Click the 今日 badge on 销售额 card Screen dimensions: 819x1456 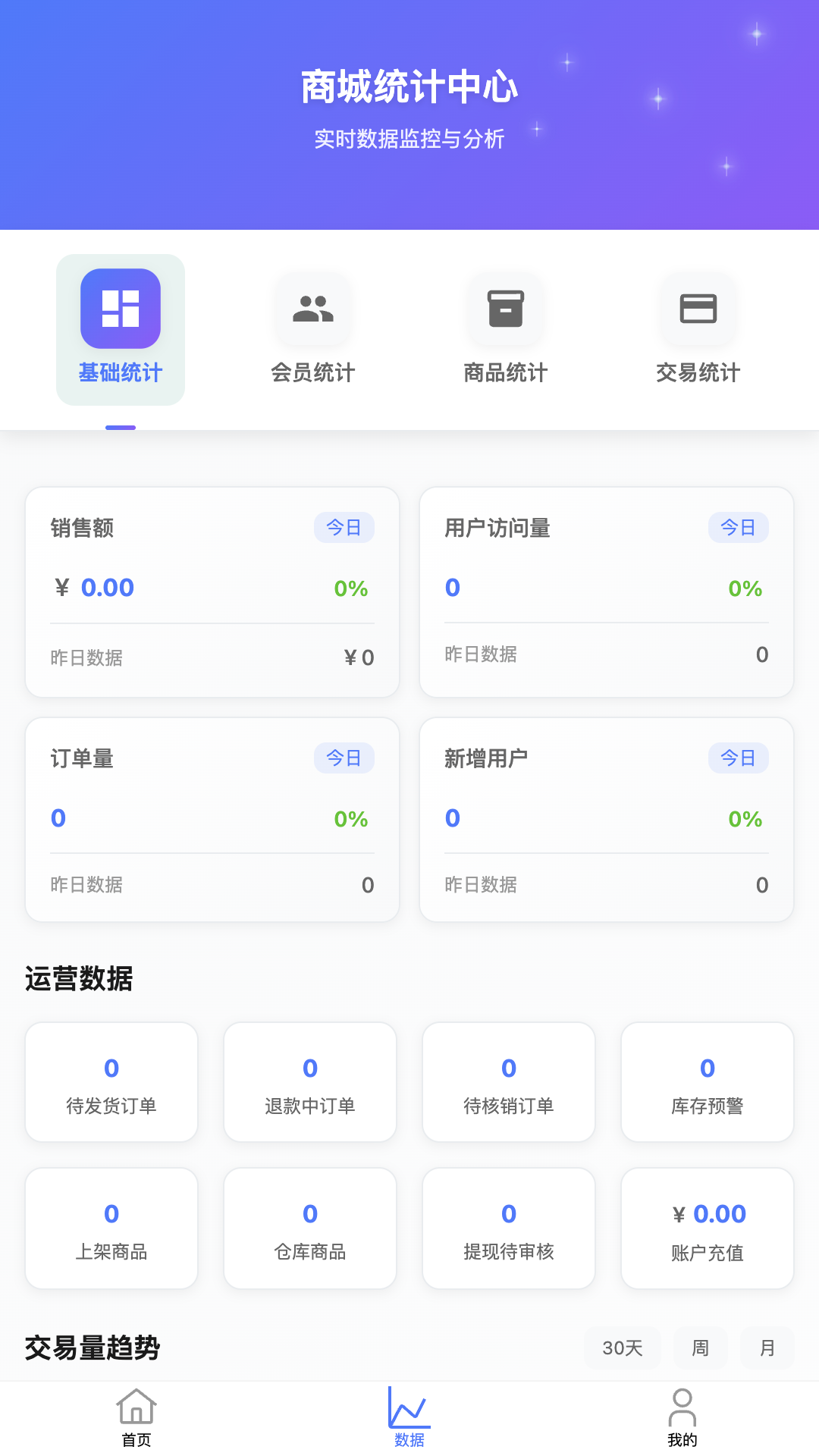click(344, 528)
